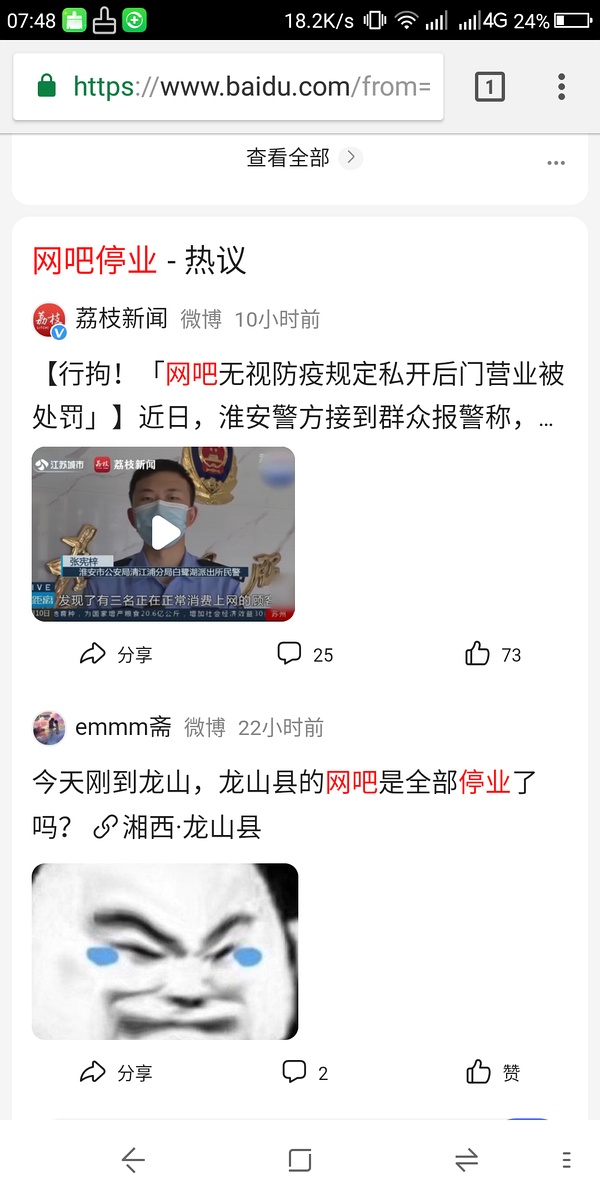The width and height of the screenshot is (600, 1200).
Task: View comments on the emmm斋 post
Action: [305, 1072]
